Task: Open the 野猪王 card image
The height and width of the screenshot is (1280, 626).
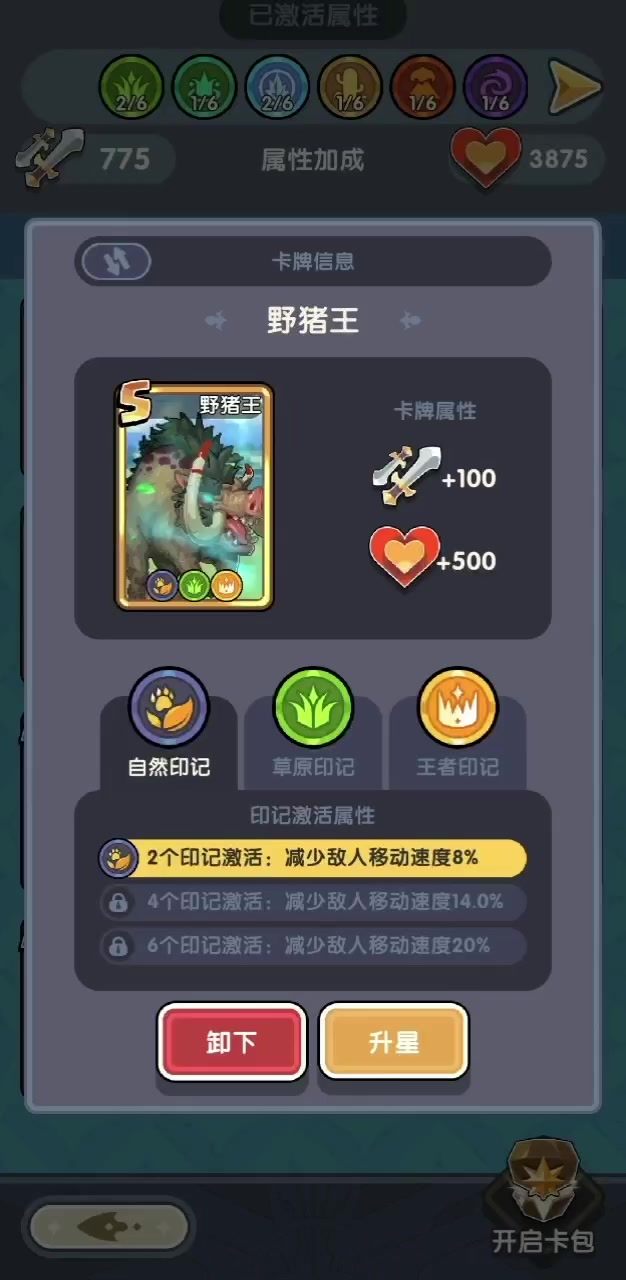Action: coord(194,497)
